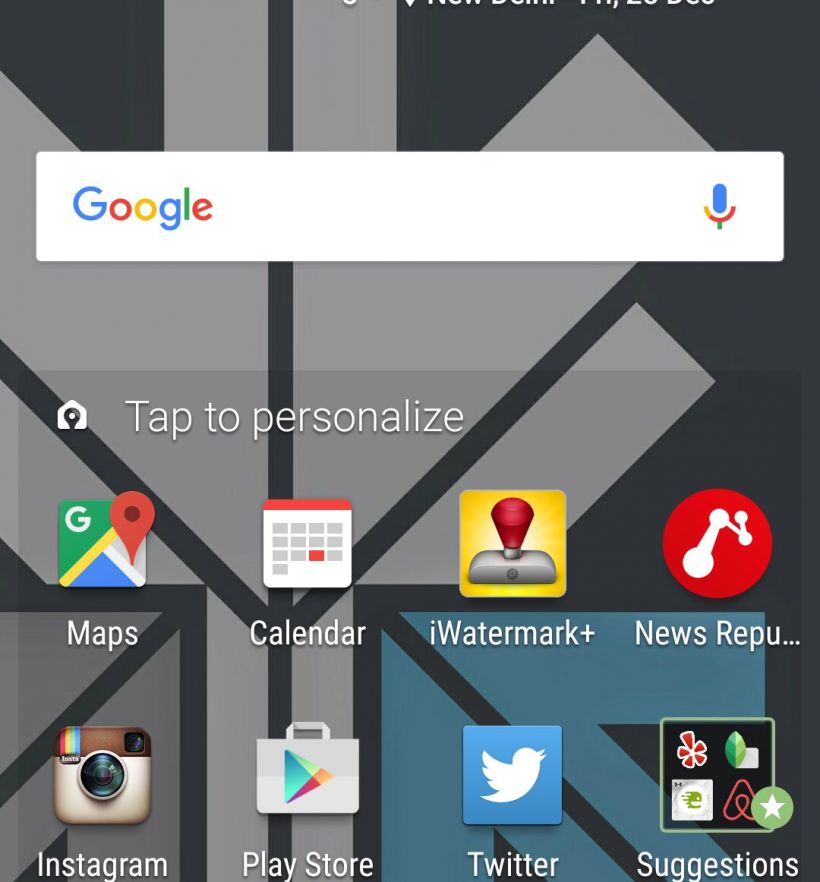Tap to personalize the home widget

pyautogui.click(x=293, y=417)
